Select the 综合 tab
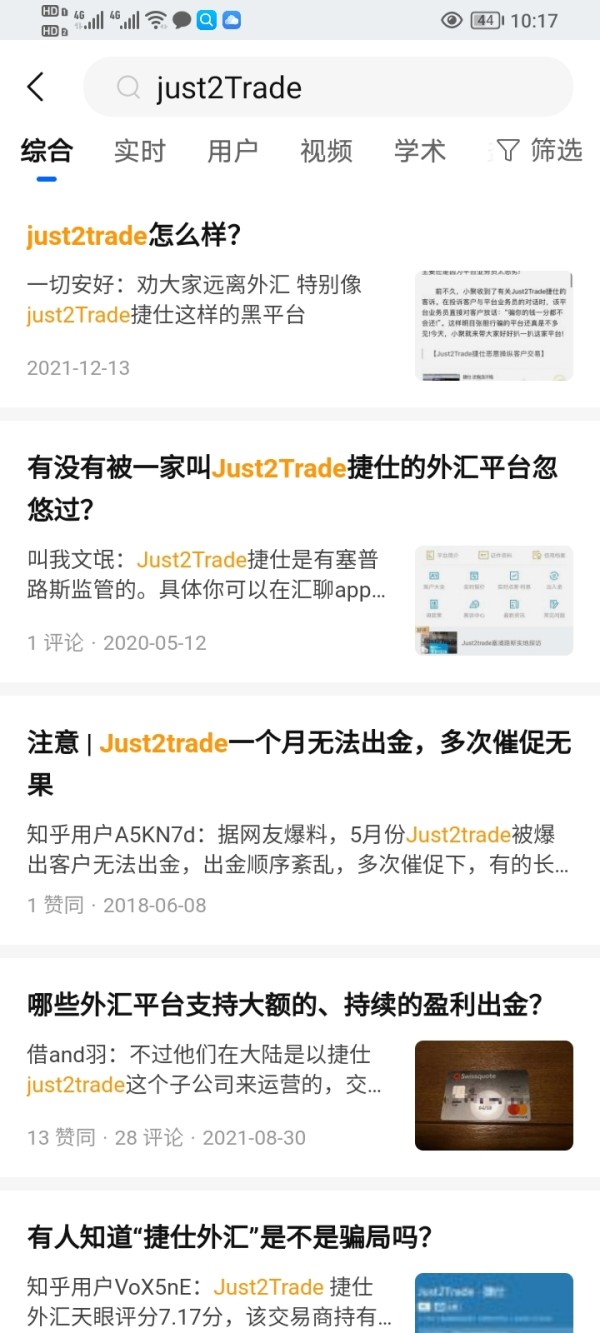Viewport: 600px width, 1333px height. click(47, 151)
